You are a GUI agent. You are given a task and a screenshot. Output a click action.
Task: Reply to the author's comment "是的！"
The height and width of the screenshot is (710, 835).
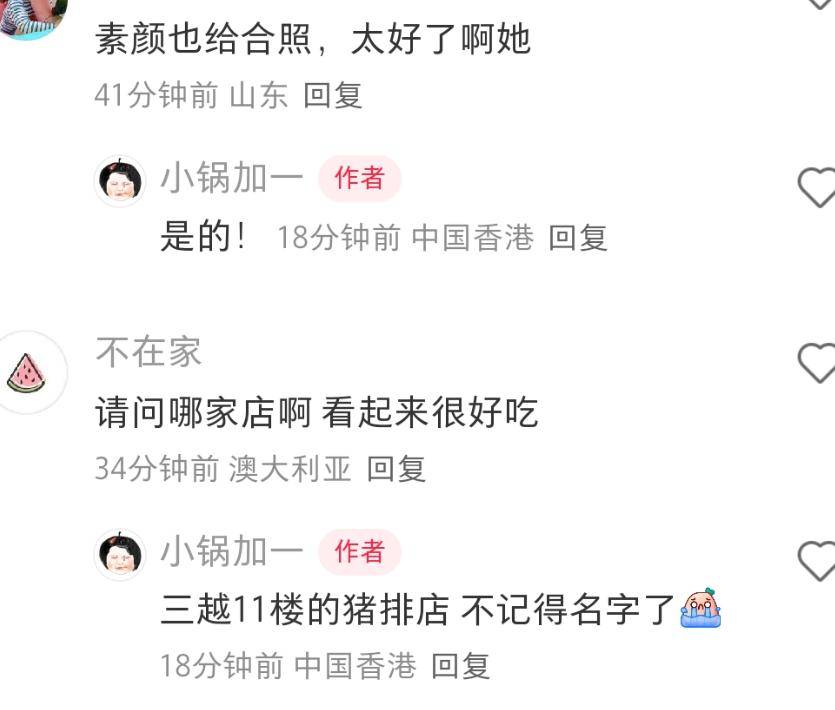click(x=578, y=237)
